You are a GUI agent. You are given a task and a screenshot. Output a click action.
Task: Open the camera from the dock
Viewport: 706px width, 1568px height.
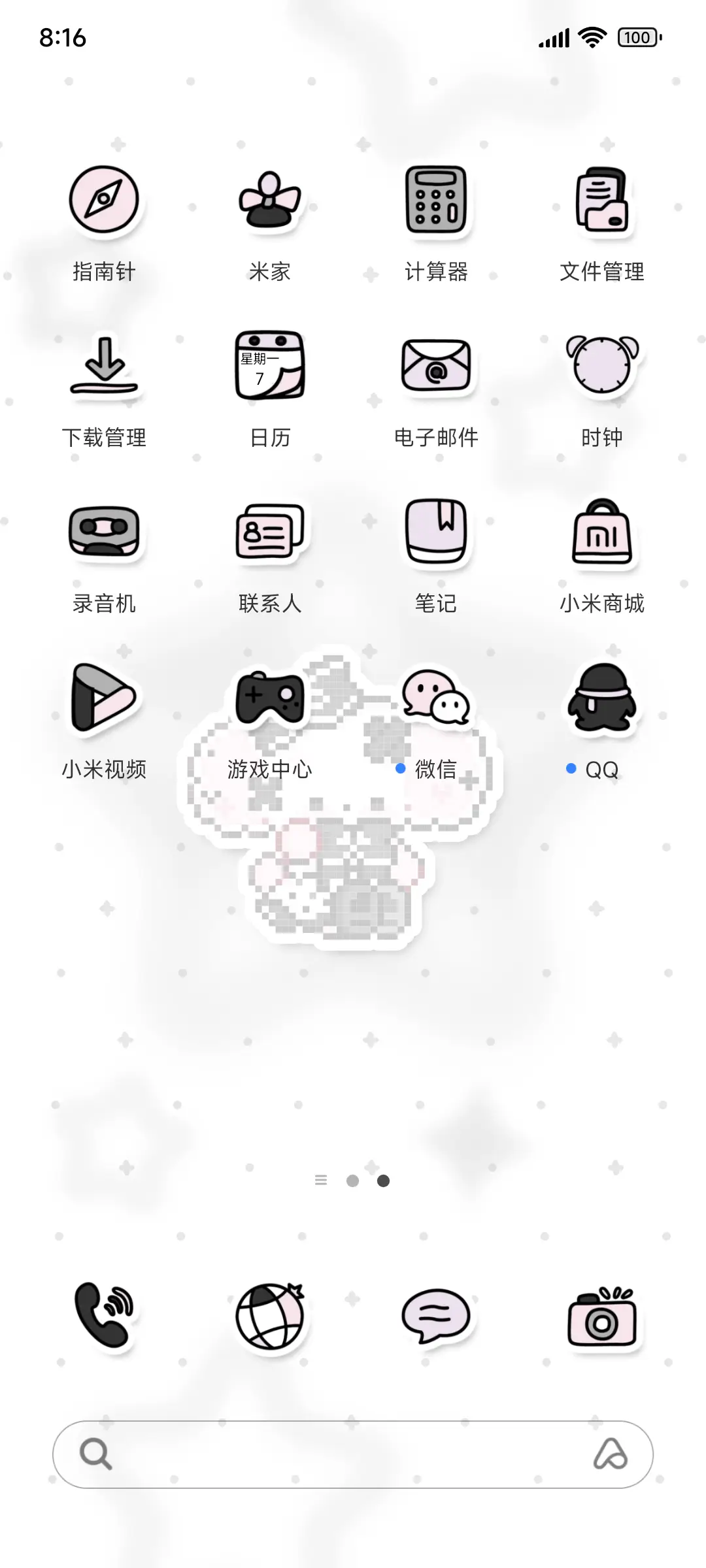[601, 1316]
